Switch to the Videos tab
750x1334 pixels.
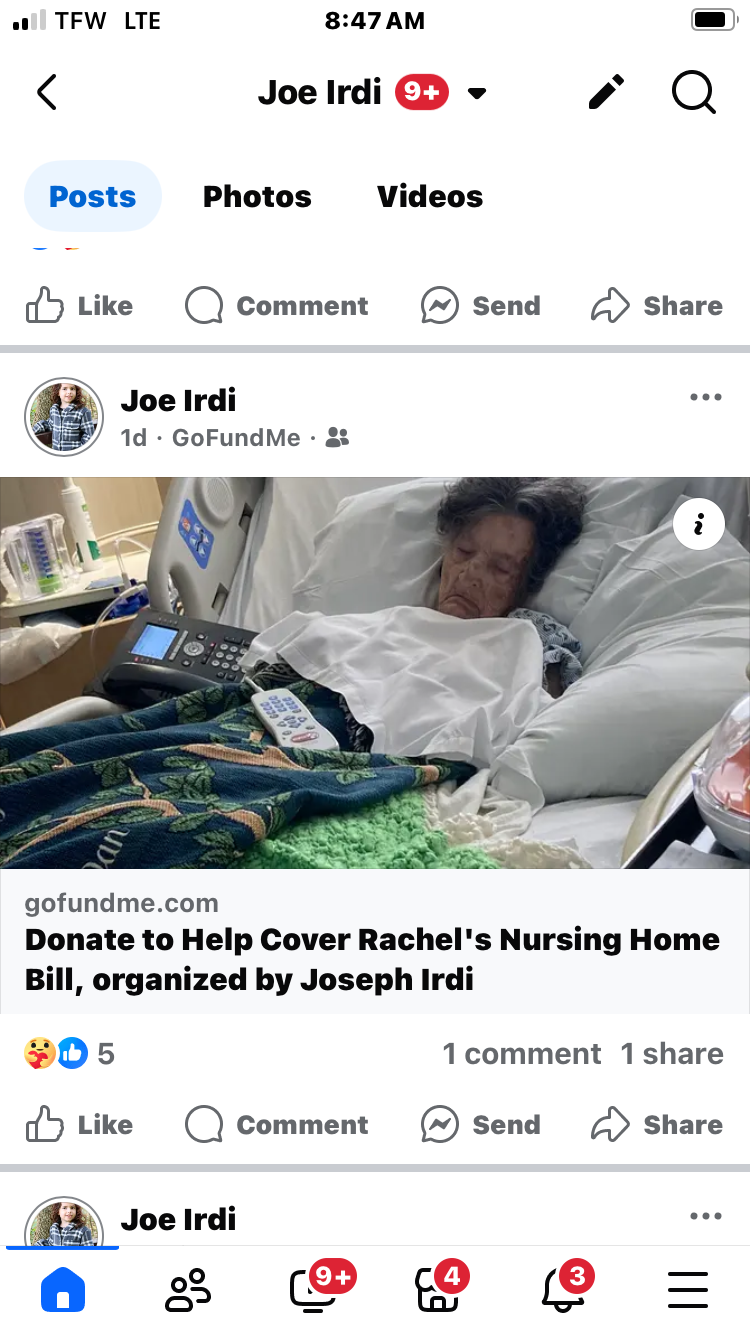[430, 197]
